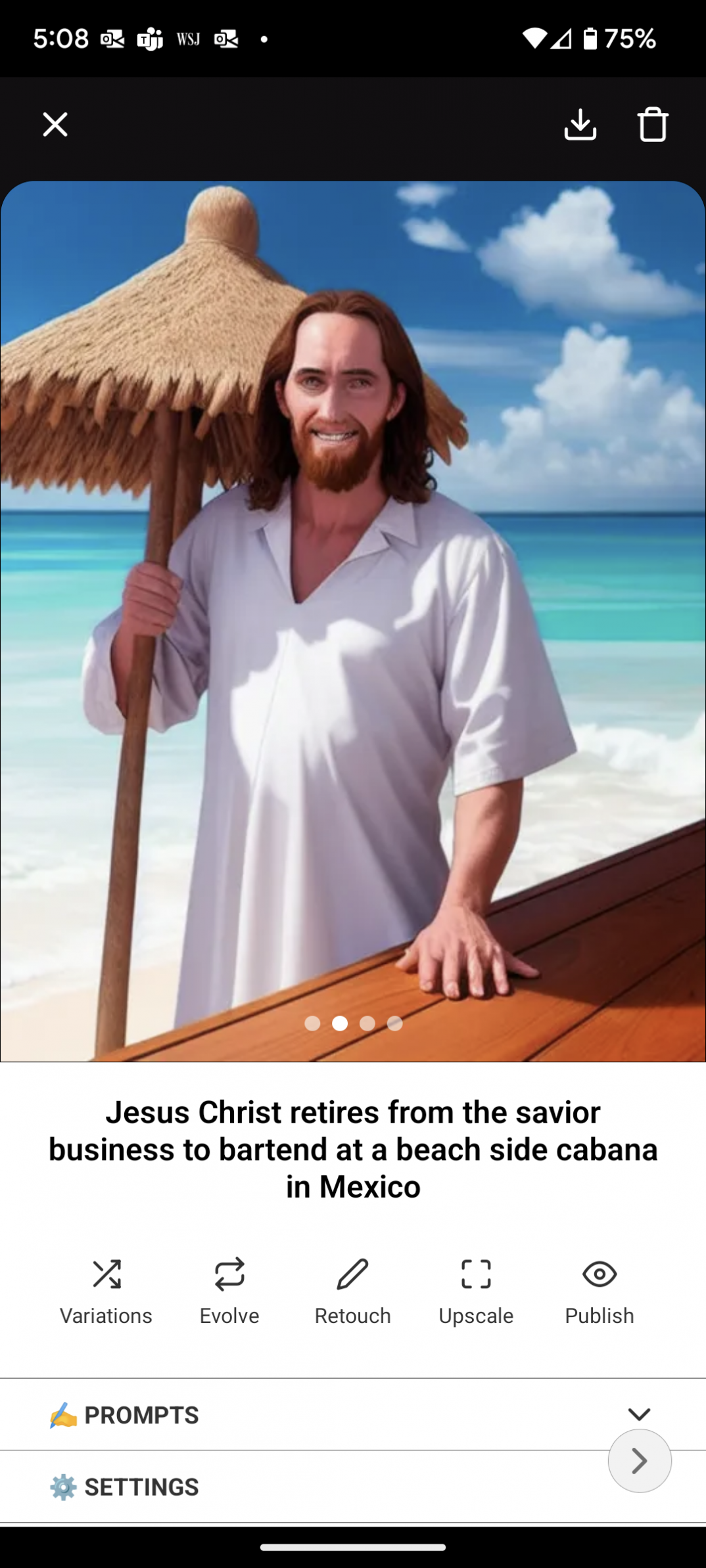Expand the SETTINGS section
The width and height of the screenshot is (706, 1568).
click(x=263, y=1487)
